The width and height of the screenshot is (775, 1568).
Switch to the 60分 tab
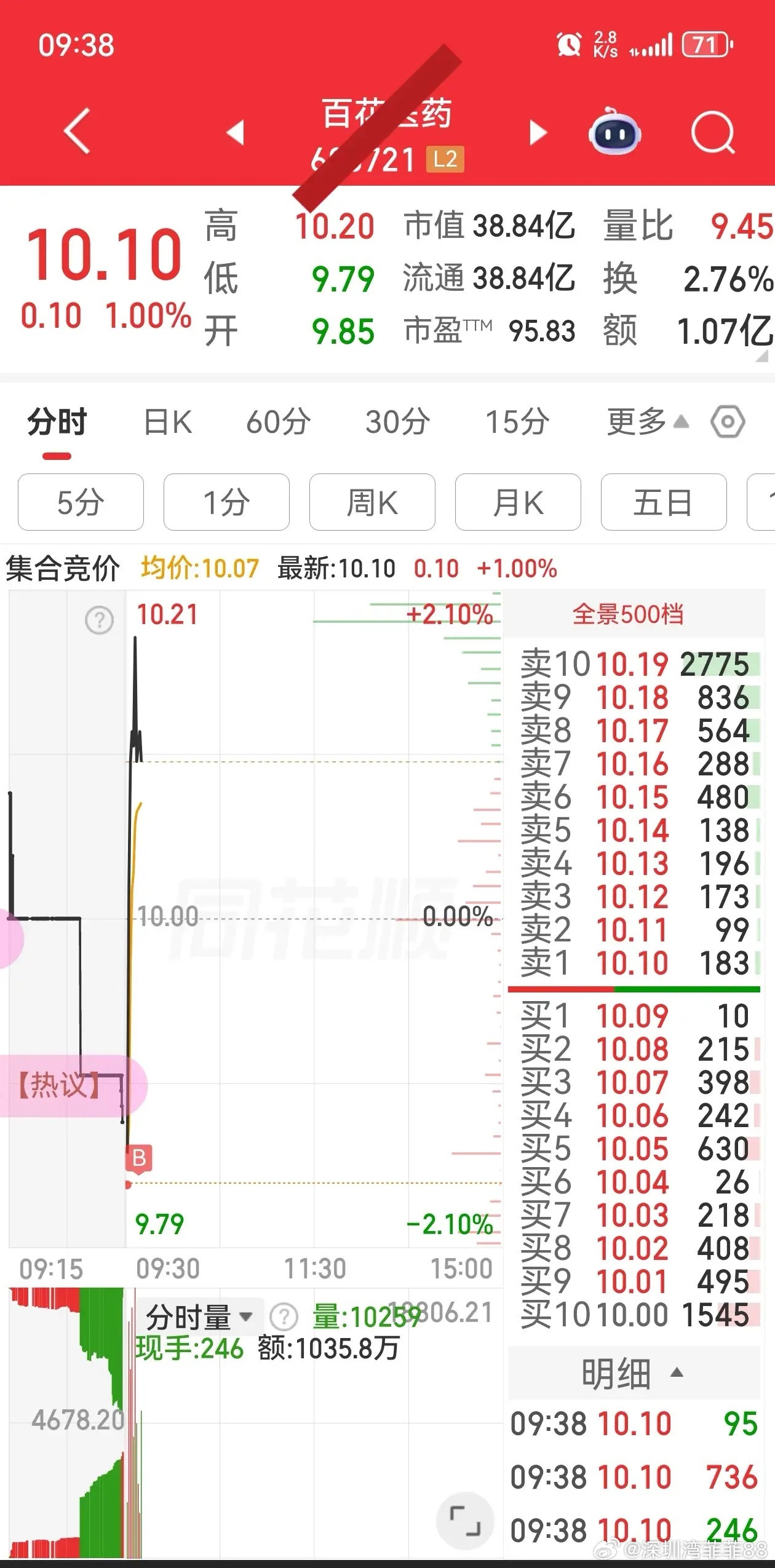pyautogui.click(x=277, y=421)
